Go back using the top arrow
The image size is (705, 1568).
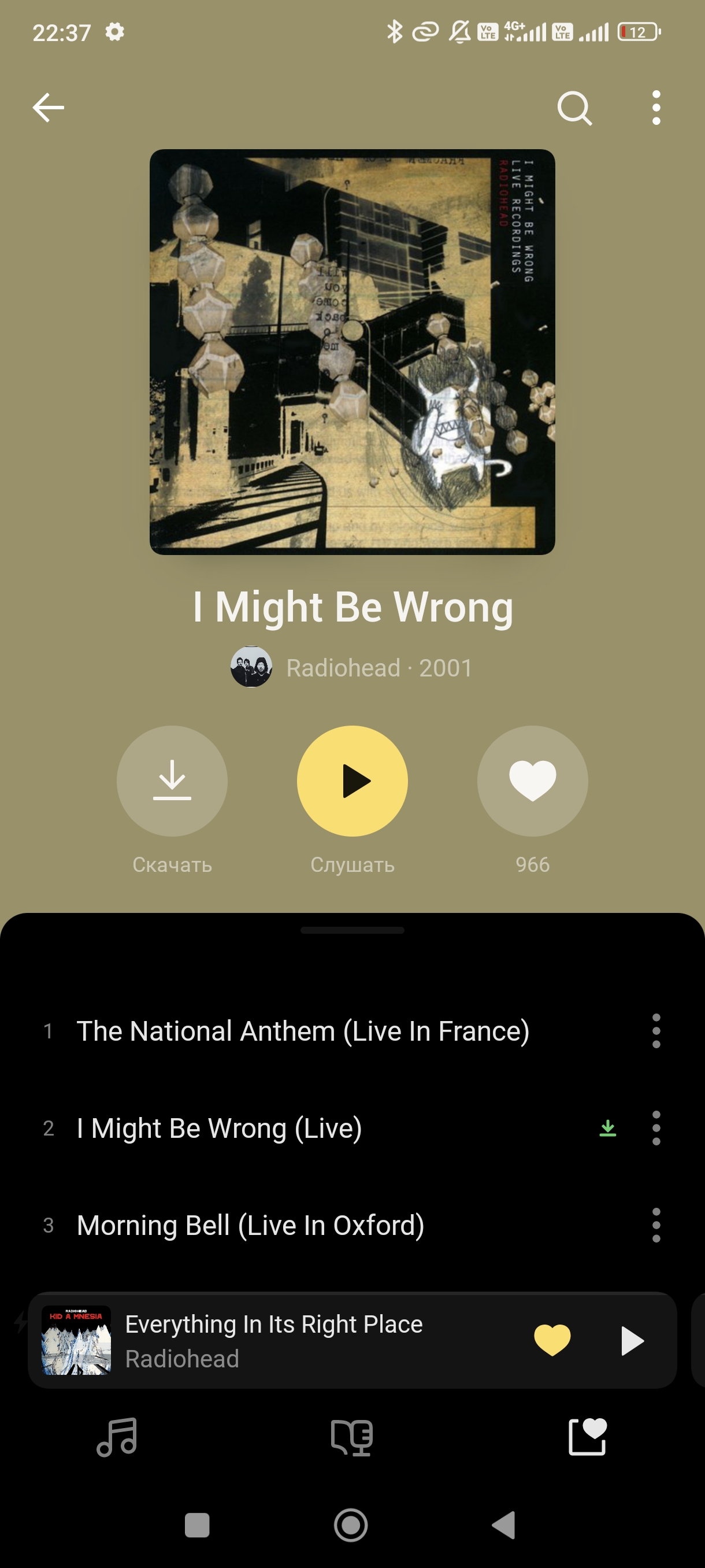coord(48,108)
